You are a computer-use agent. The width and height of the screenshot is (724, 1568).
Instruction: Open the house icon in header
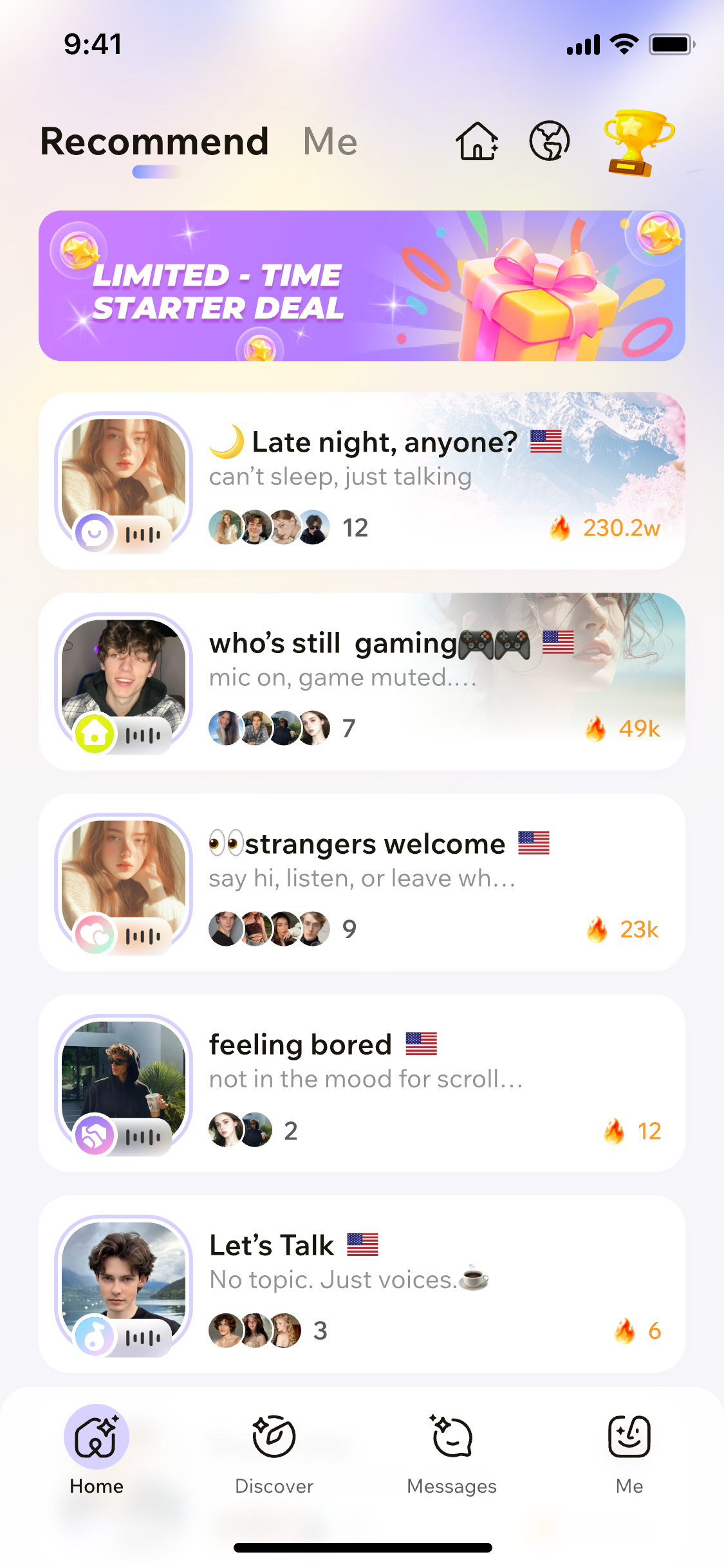point(477,141)
